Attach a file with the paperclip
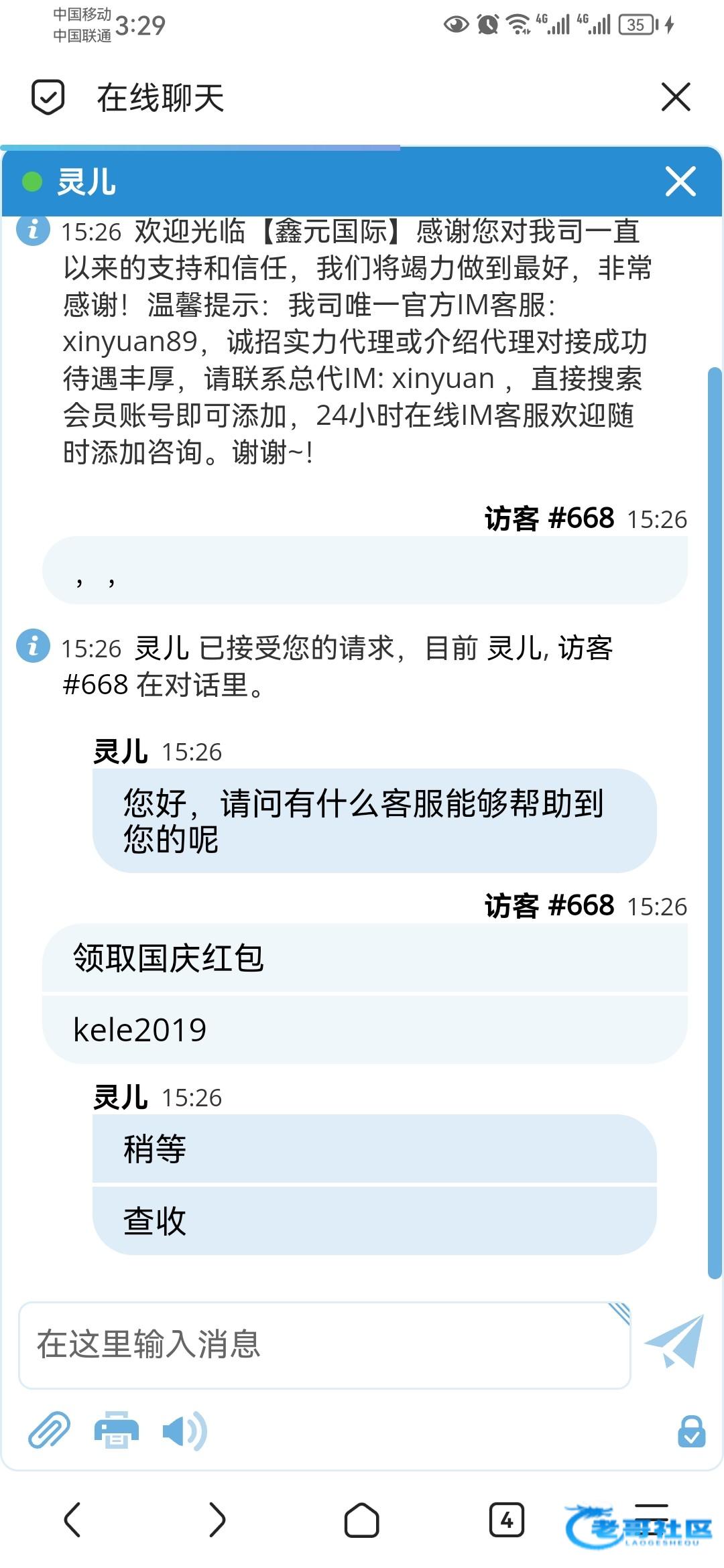The image size is (724, 1568). [x=49, y=1430]
